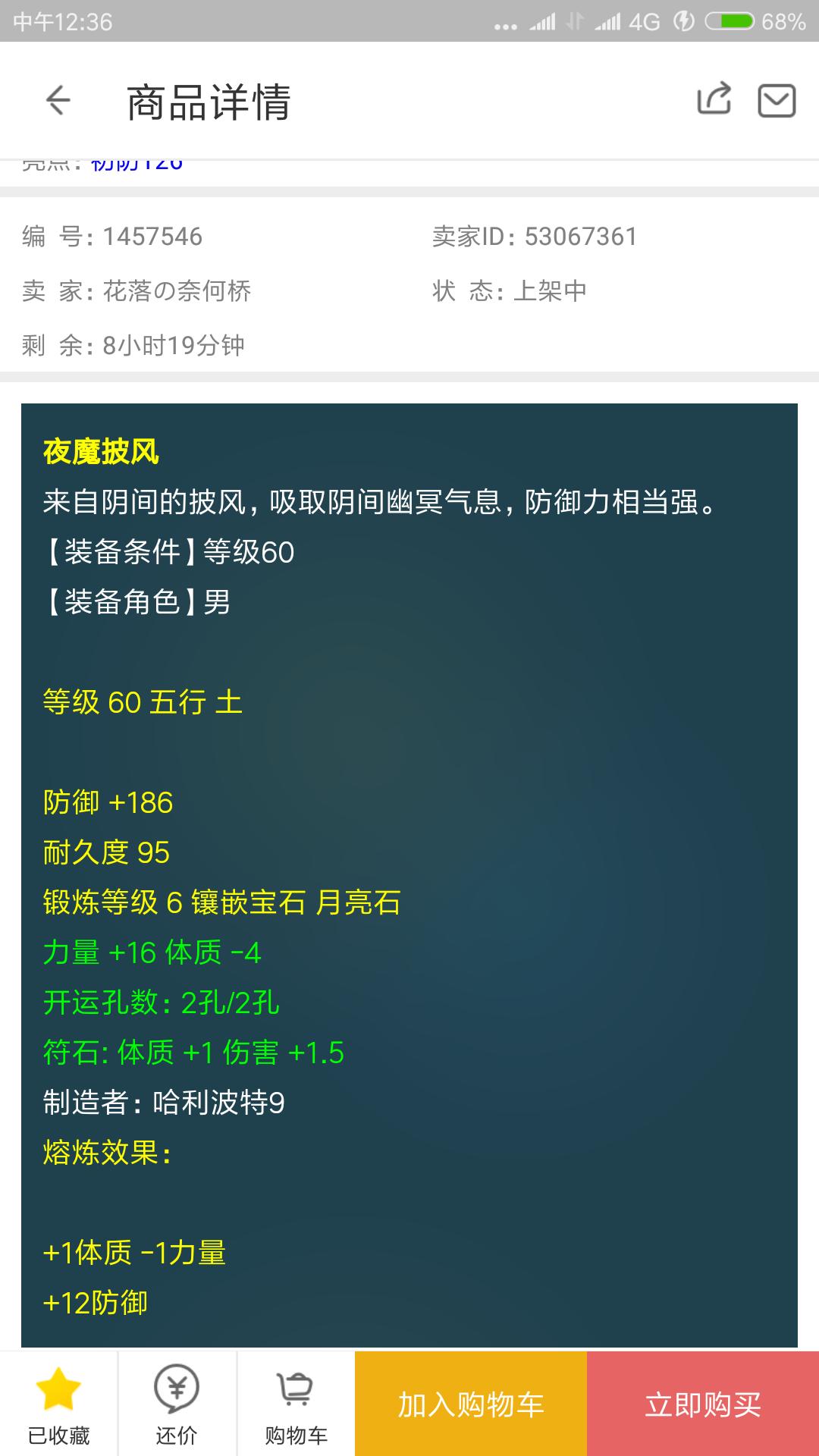
Task: Open the 购物车 shopping cart
Action: pyautogui.click(x=296, y=1404)
